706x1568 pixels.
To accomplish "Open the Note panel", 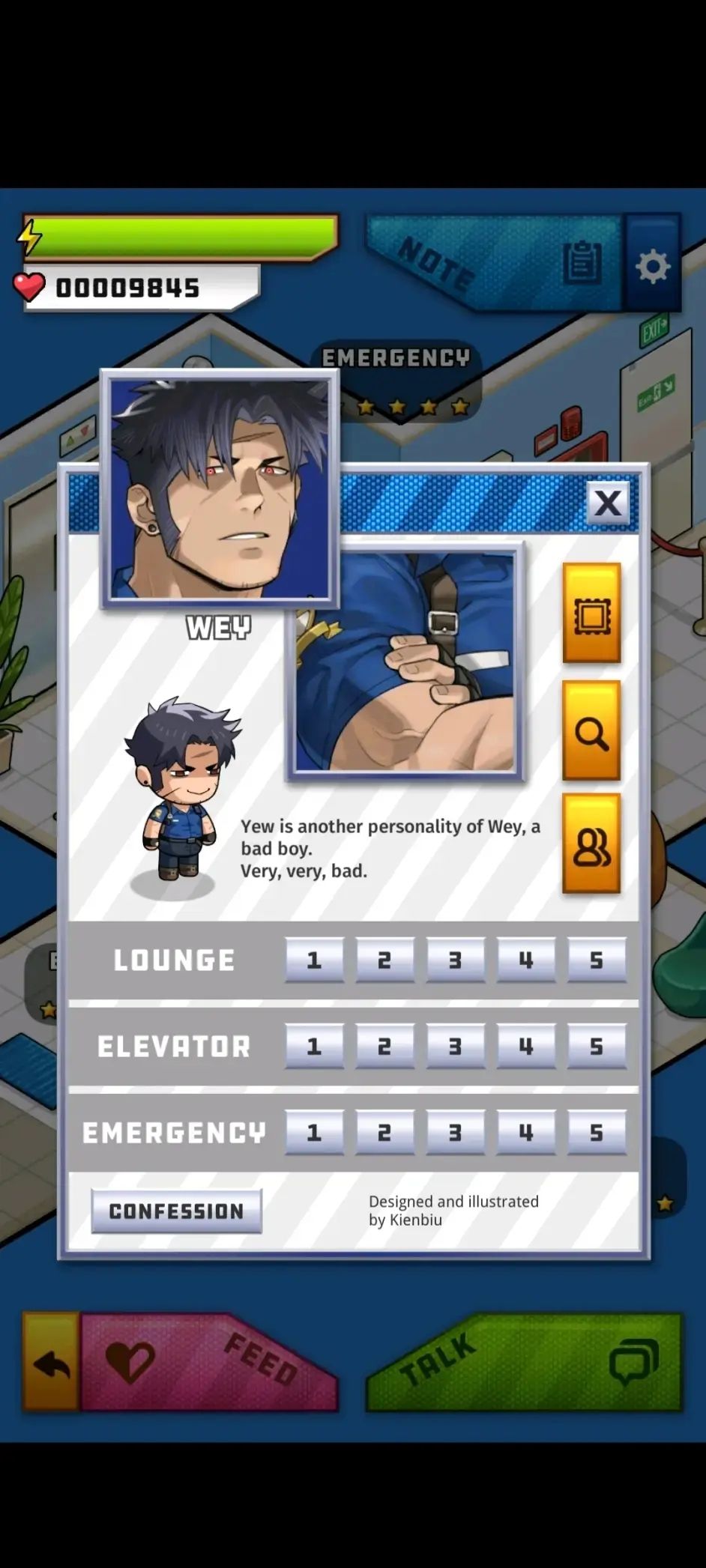I will click(495, 264).
